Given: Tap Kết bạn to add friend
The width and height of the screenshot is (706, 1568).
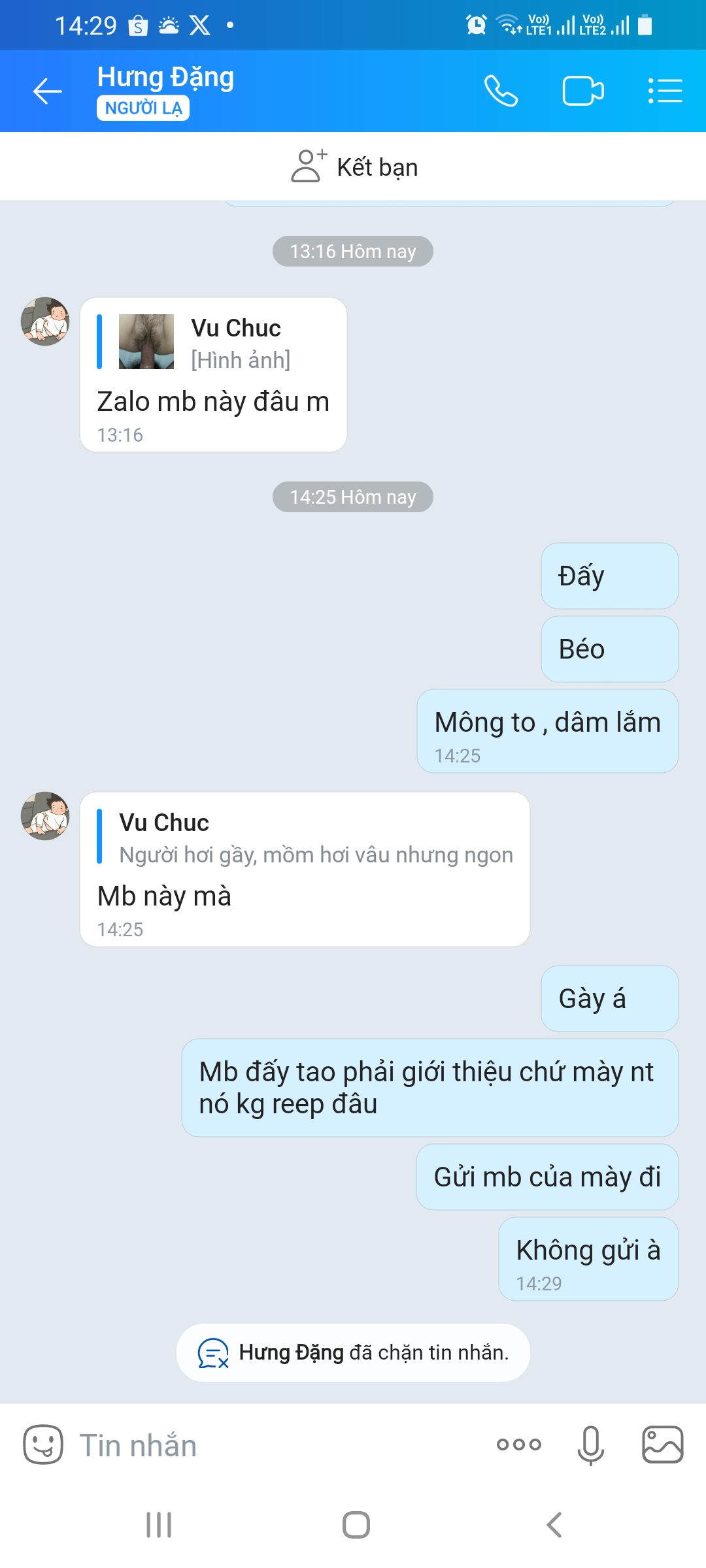Looking at the screenshot, I should point(354,167).
